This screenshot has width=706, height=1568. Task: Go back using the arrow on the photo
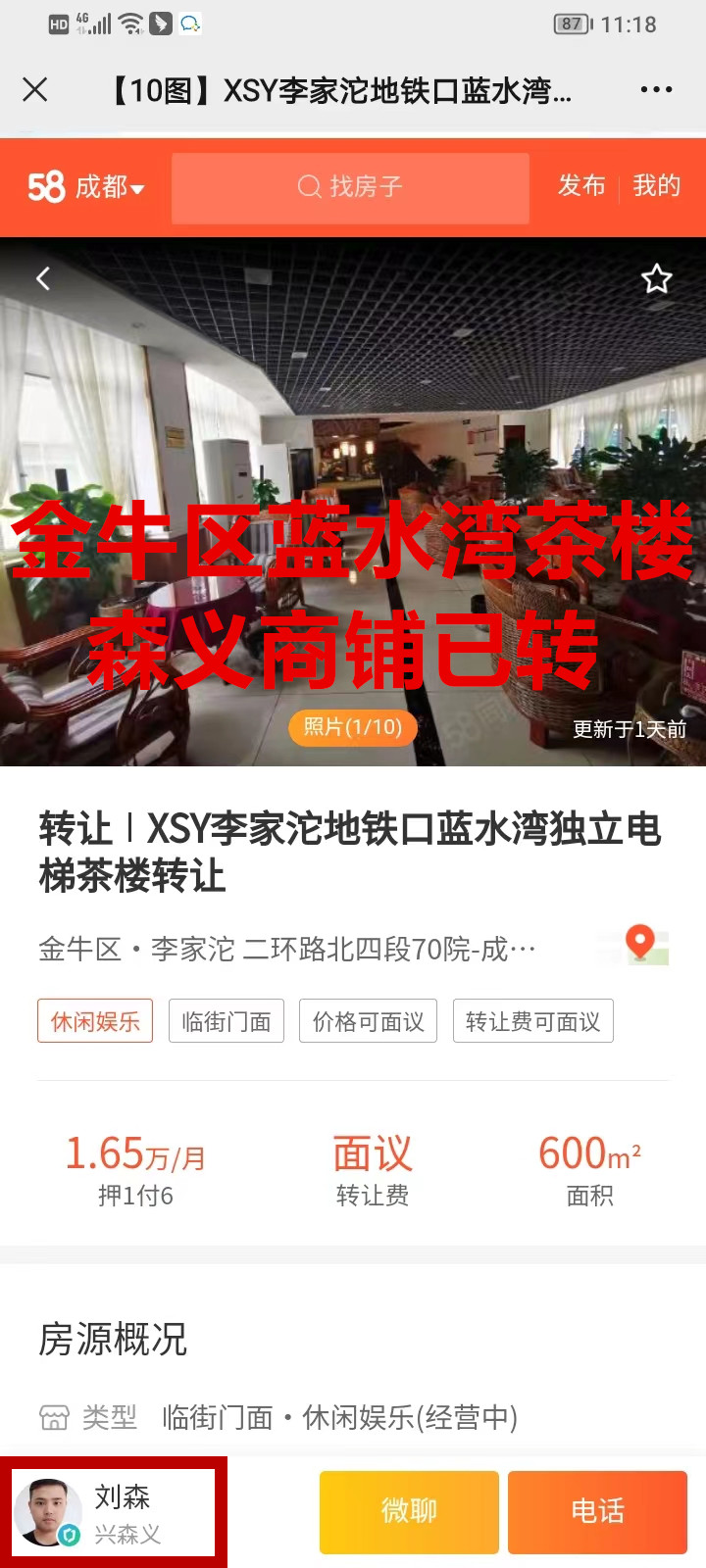pos(43,278)
